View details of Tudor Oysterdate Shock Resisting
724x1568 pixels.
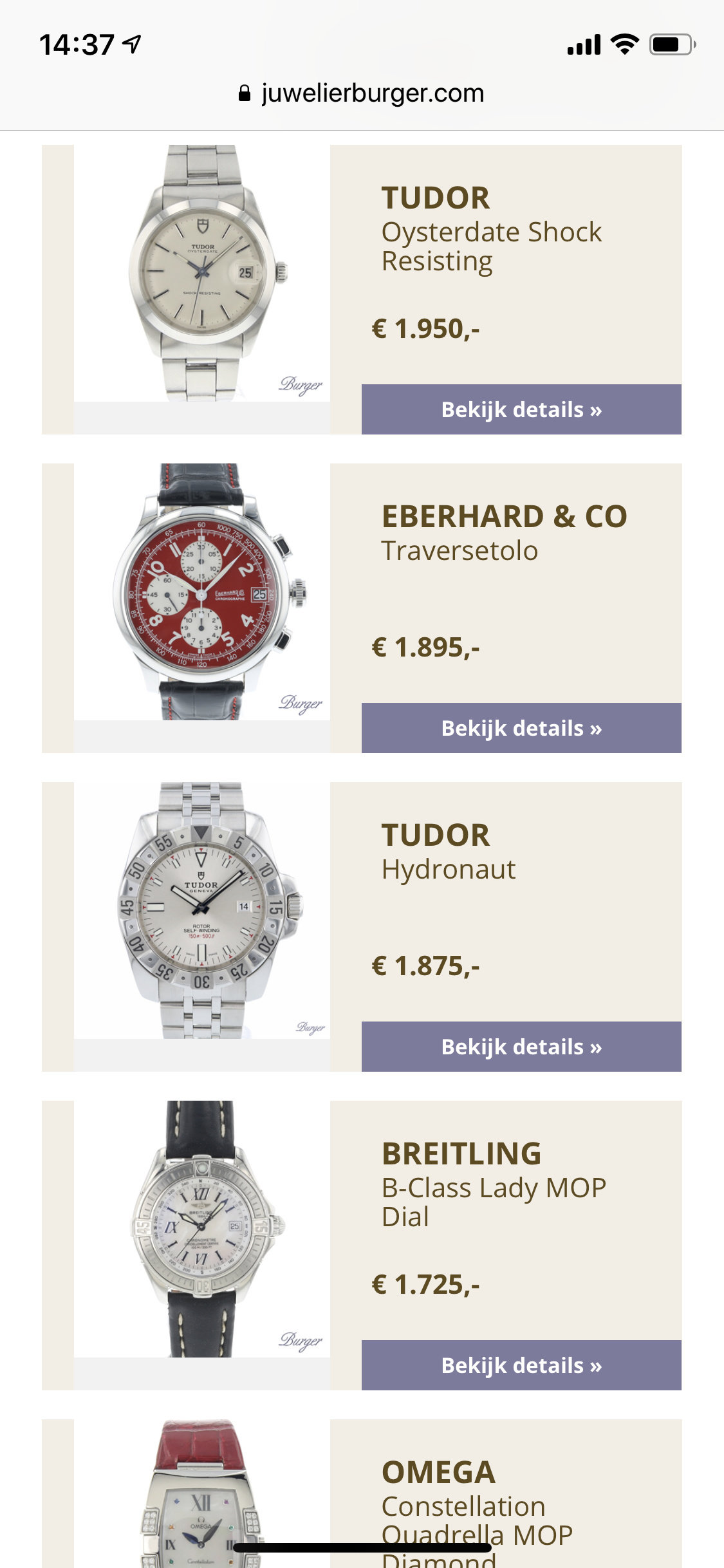tap(521, 409)
